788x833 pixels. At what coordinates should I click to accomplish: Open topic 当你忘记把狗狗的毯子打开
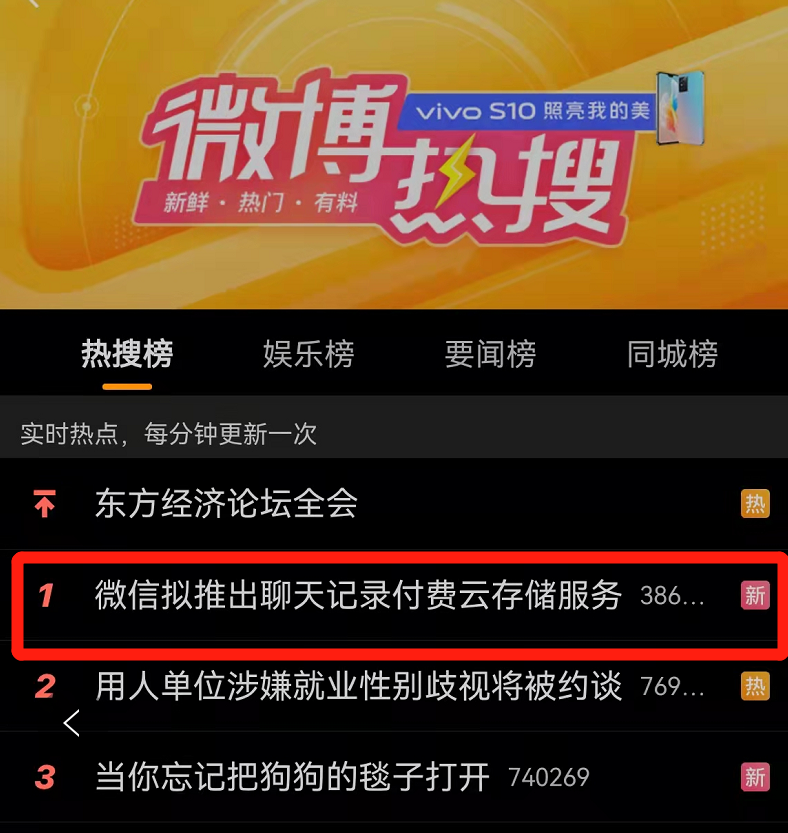point(292,776)
